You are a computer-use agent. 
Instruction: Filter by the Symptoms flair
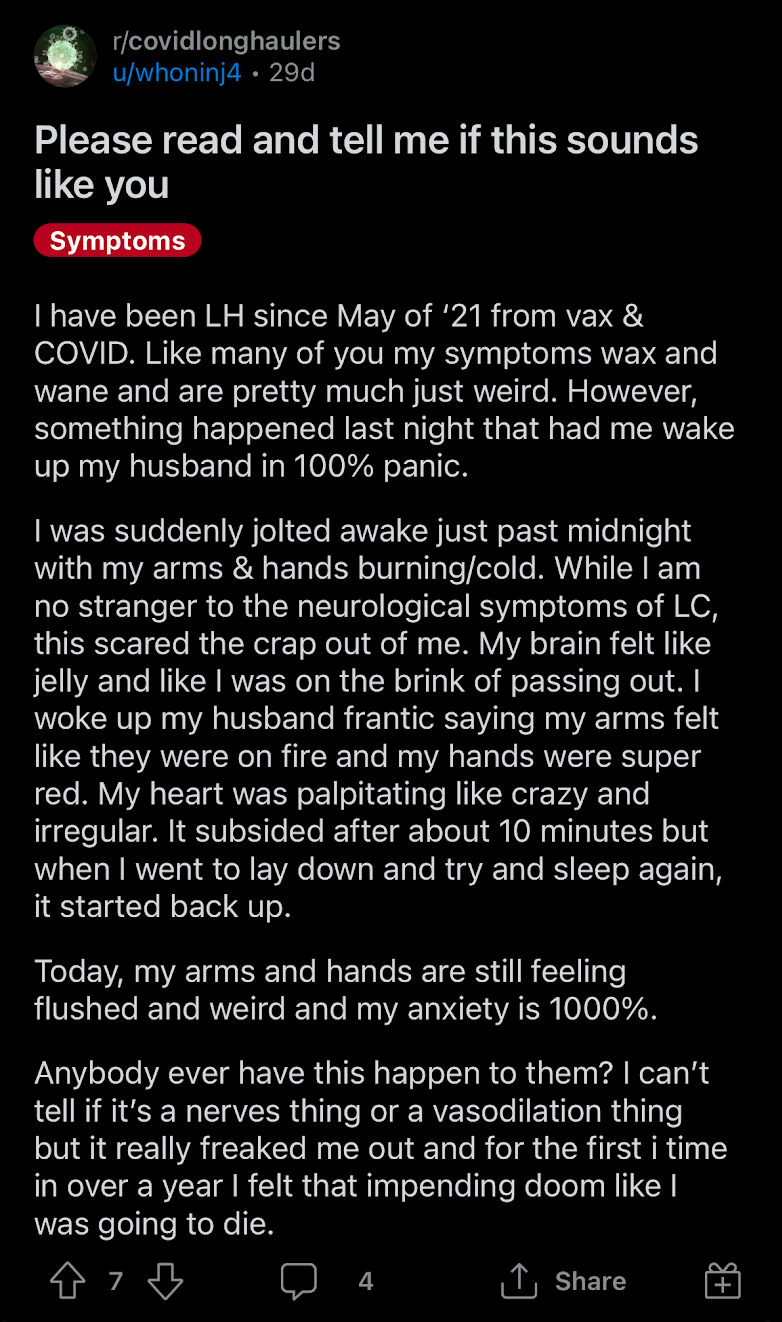117,241
